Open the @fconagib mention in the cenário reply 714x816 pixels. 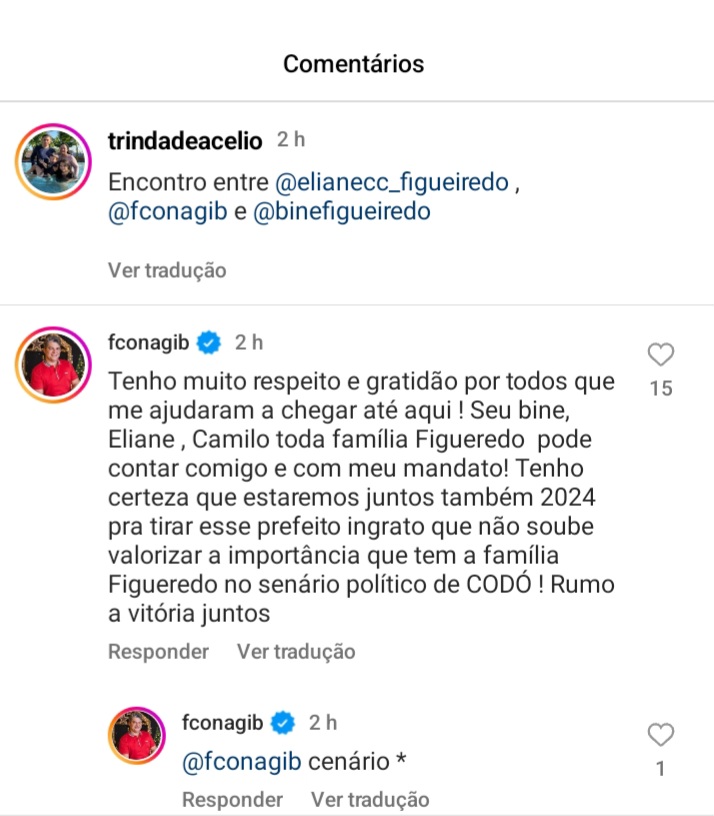click(x=242, y=762)
